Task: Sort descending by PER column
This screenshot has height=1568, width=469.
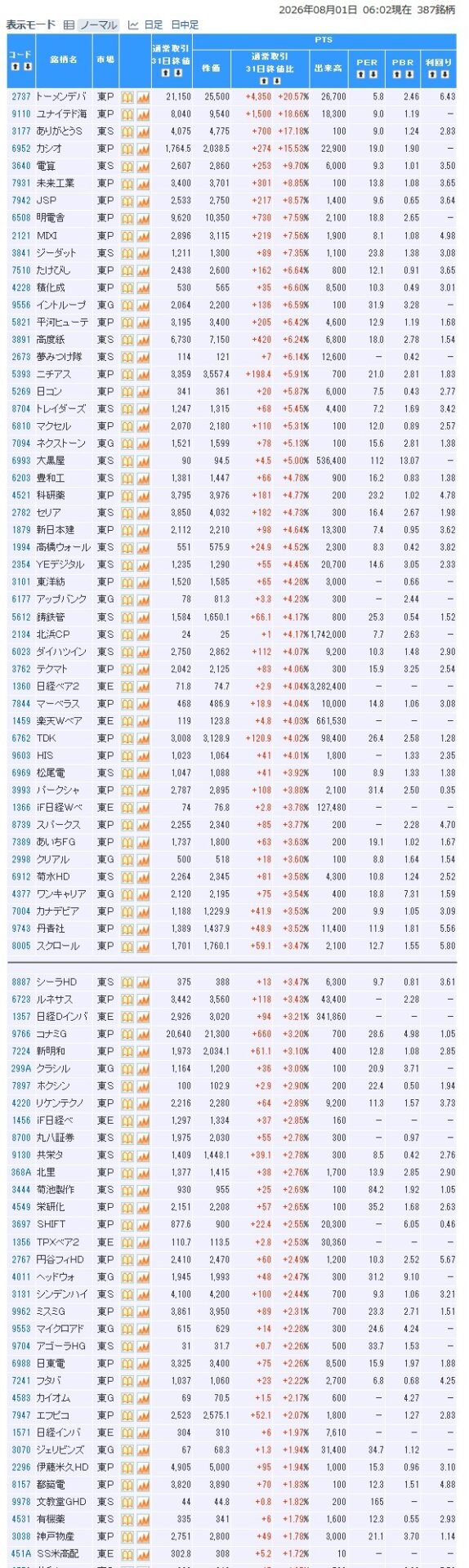Action: click(373, 74)
